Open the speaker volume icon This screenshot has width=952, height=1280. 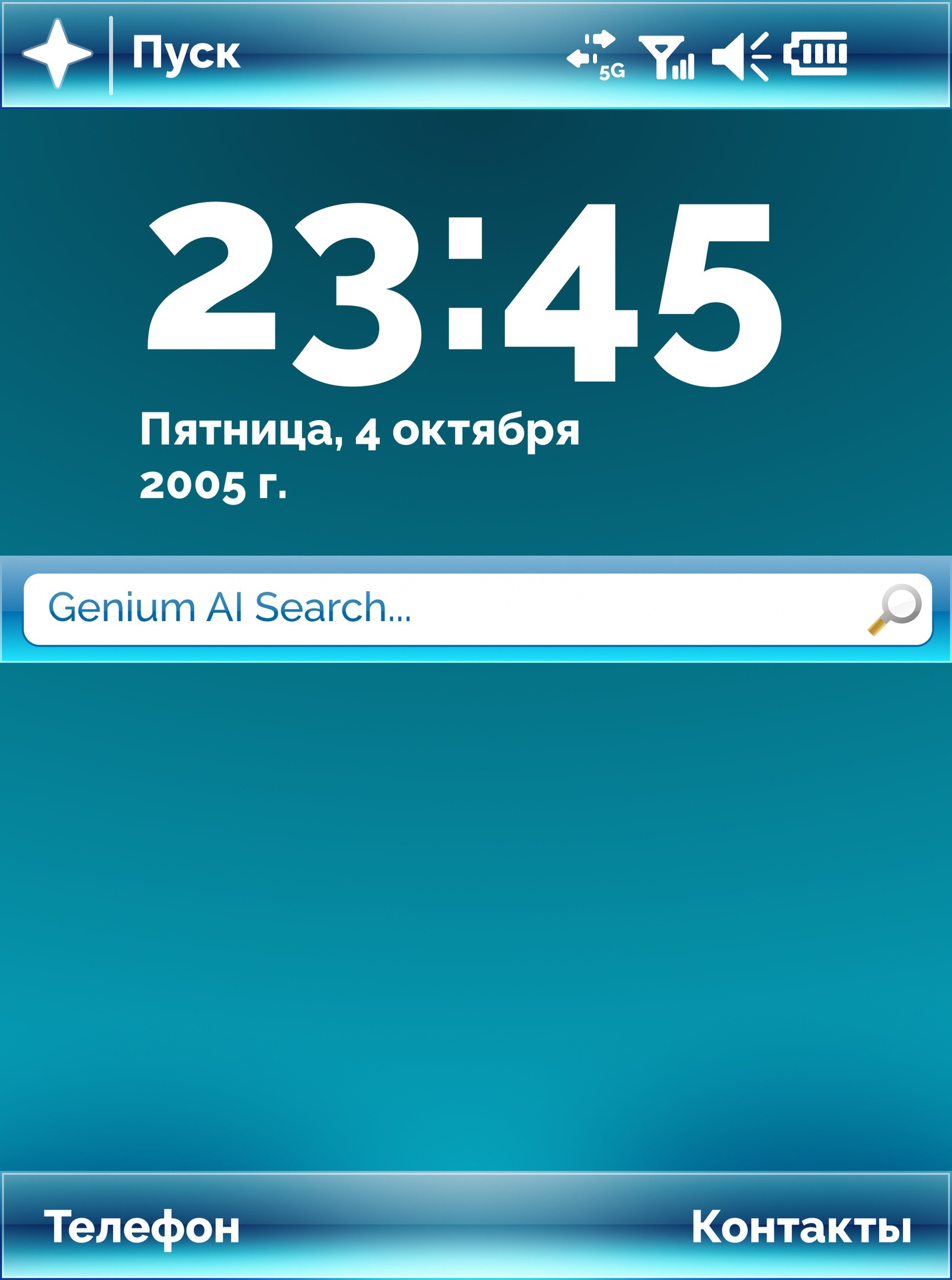(x=741, y=56)
